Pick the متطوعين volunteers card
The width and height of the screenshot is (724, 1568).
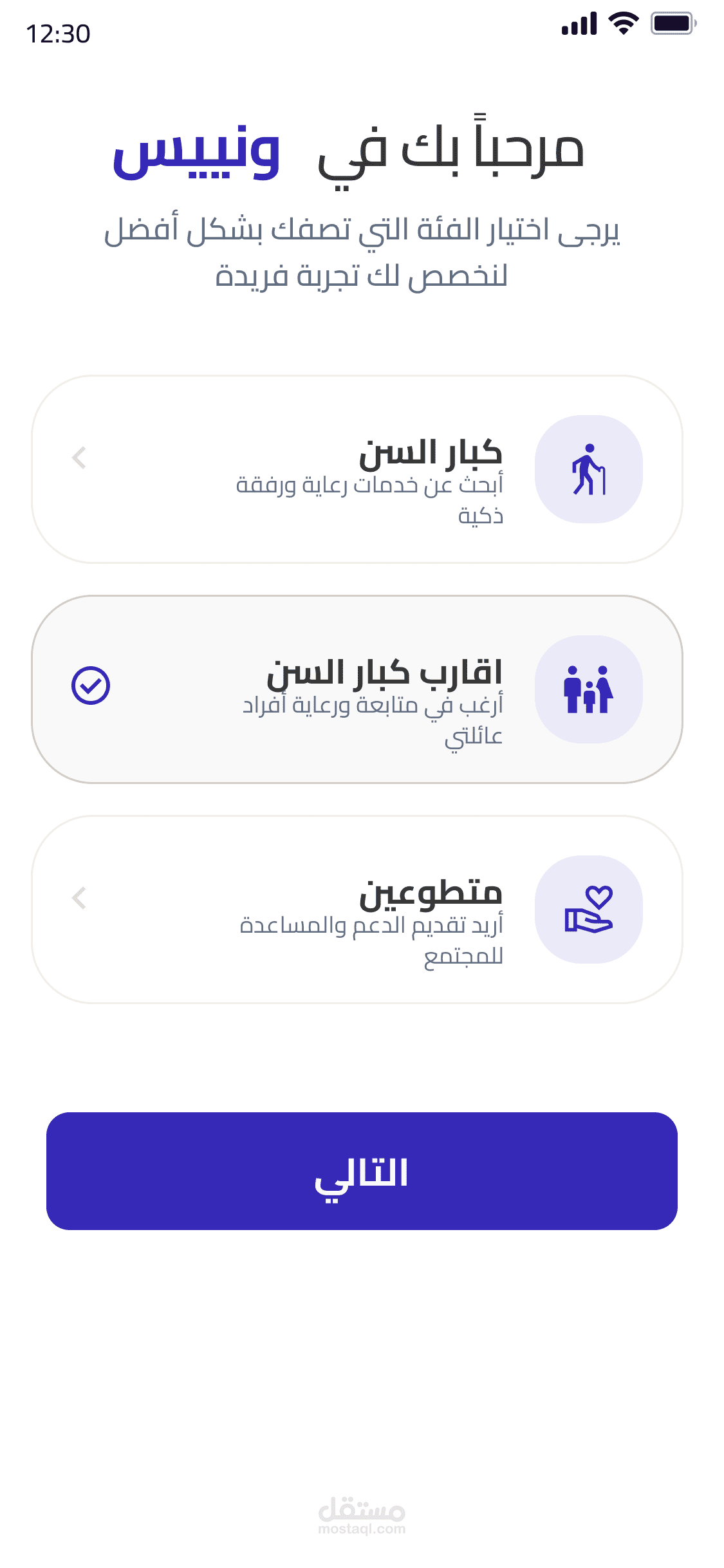pos(357,910)
